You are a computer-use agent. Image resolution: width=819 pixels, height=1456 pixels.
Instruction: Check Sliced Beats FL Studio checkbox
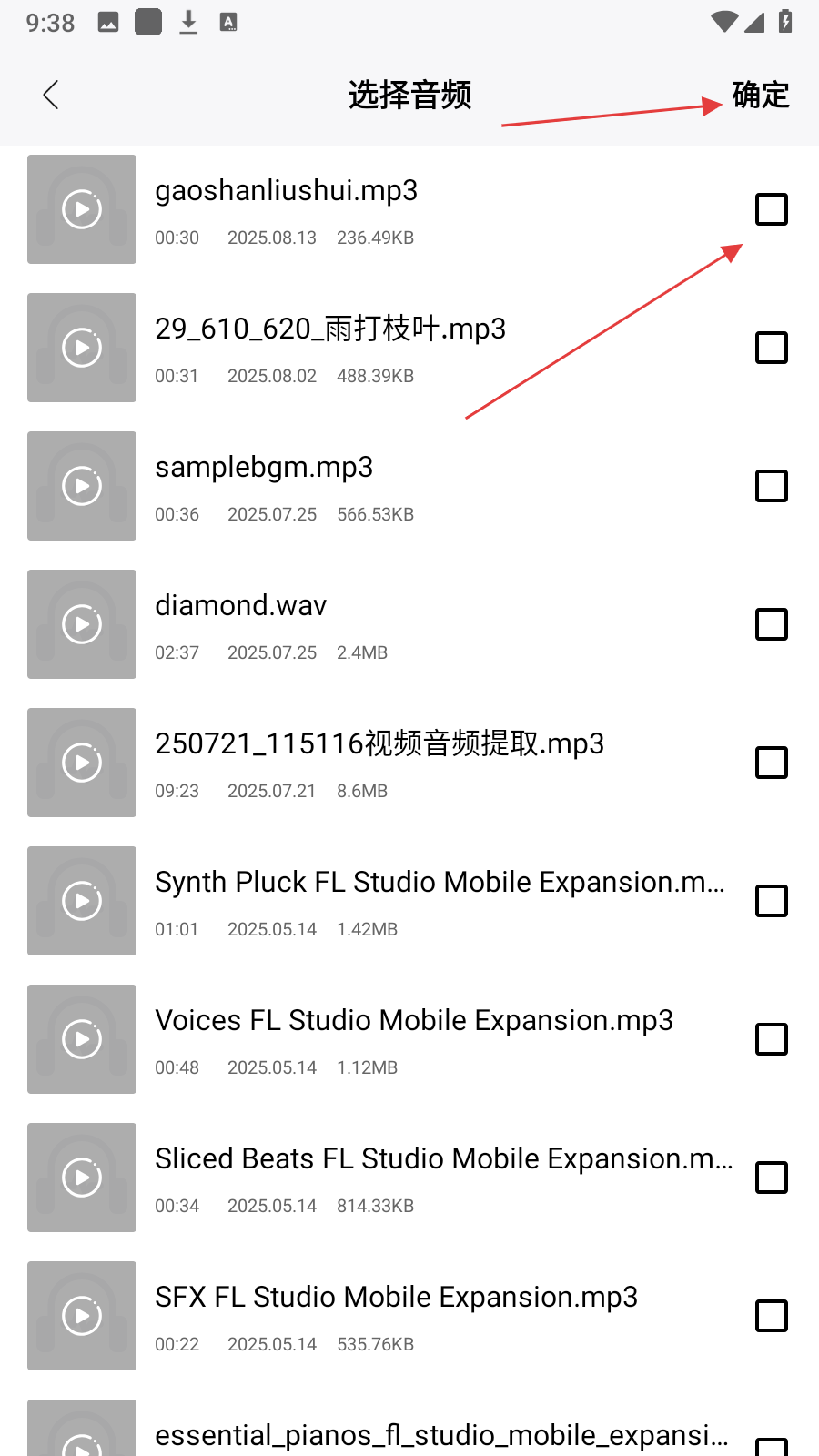771,1178
